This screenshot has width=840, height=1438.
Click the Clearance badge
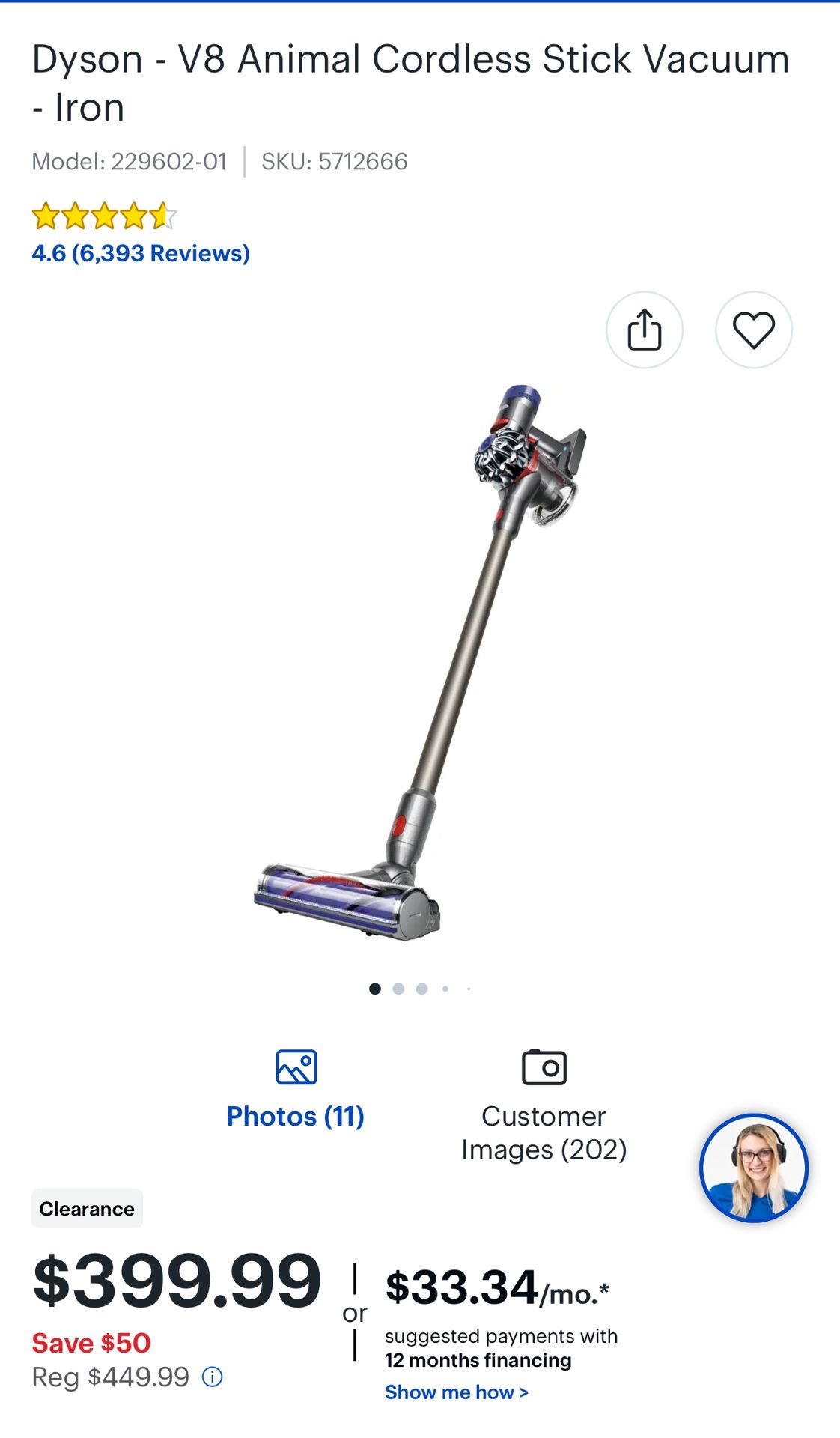[87, 1208]
